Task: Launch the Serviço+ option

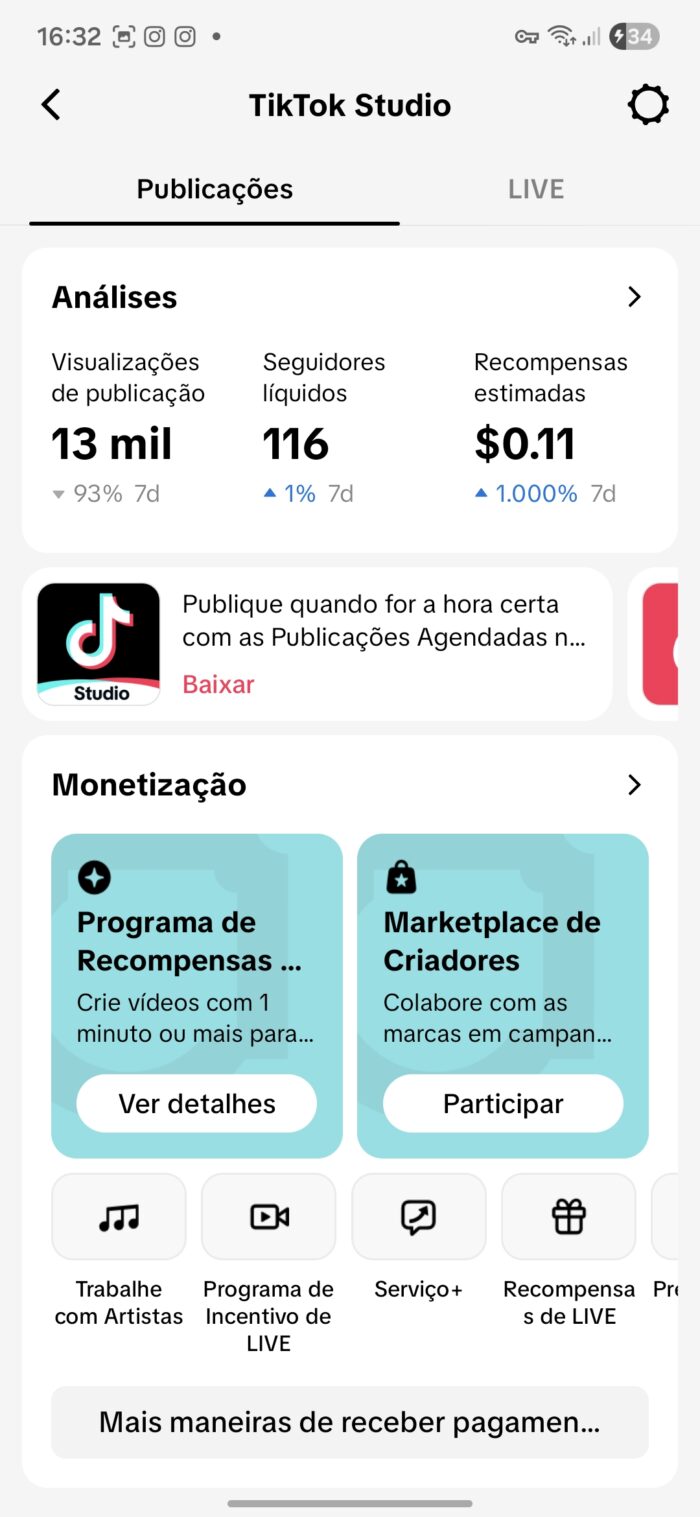Action: [419, 1217]
